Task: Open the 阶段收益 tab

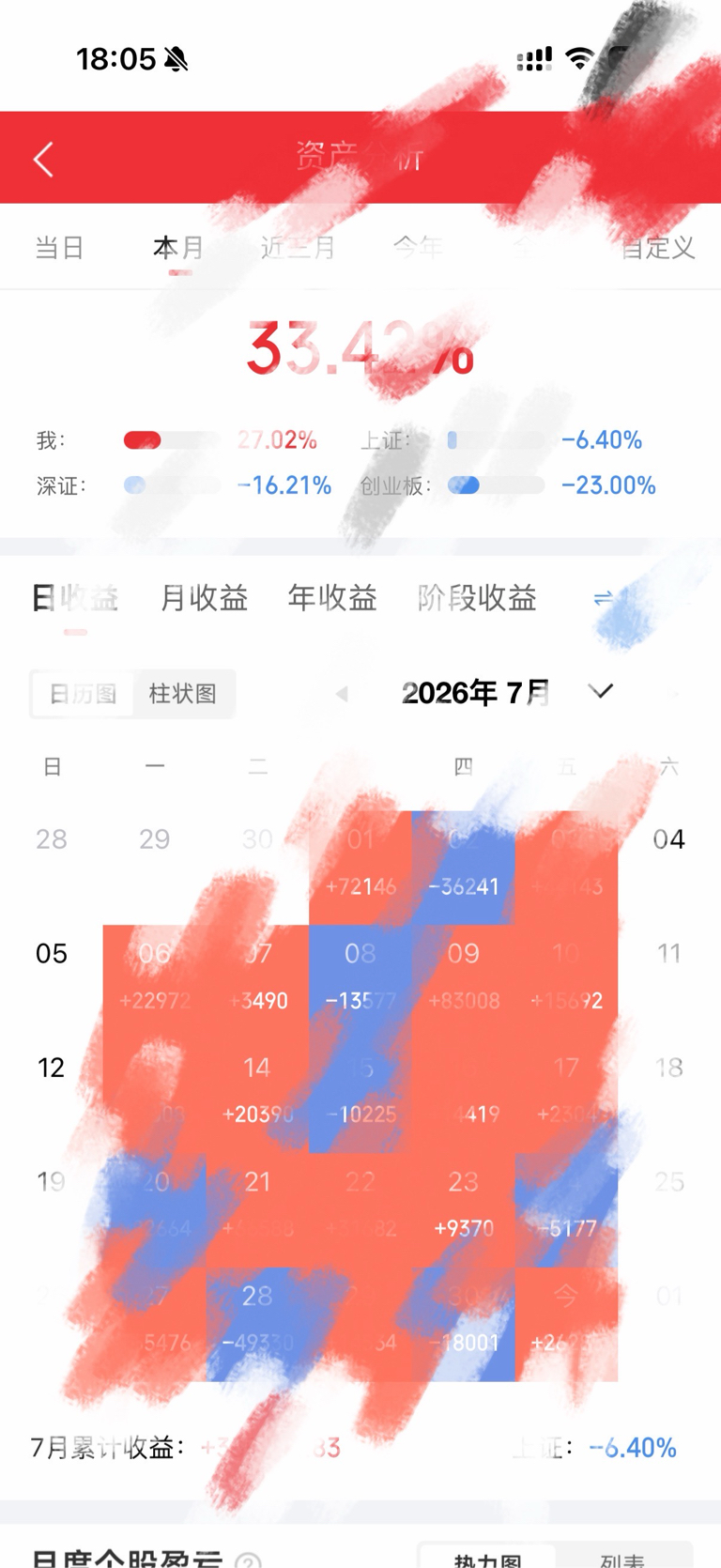Action: pyautogui.click(x=477, y=598)
